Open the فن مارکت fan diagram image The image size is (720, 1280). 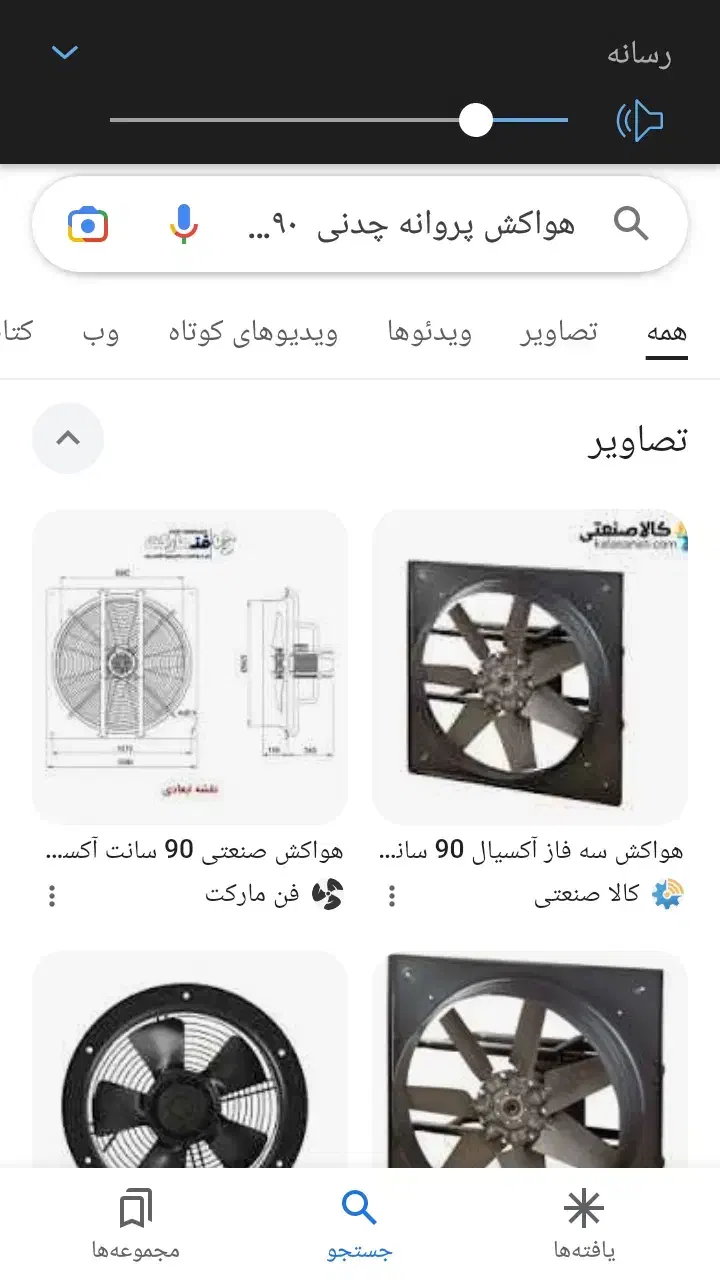point(190,667)
